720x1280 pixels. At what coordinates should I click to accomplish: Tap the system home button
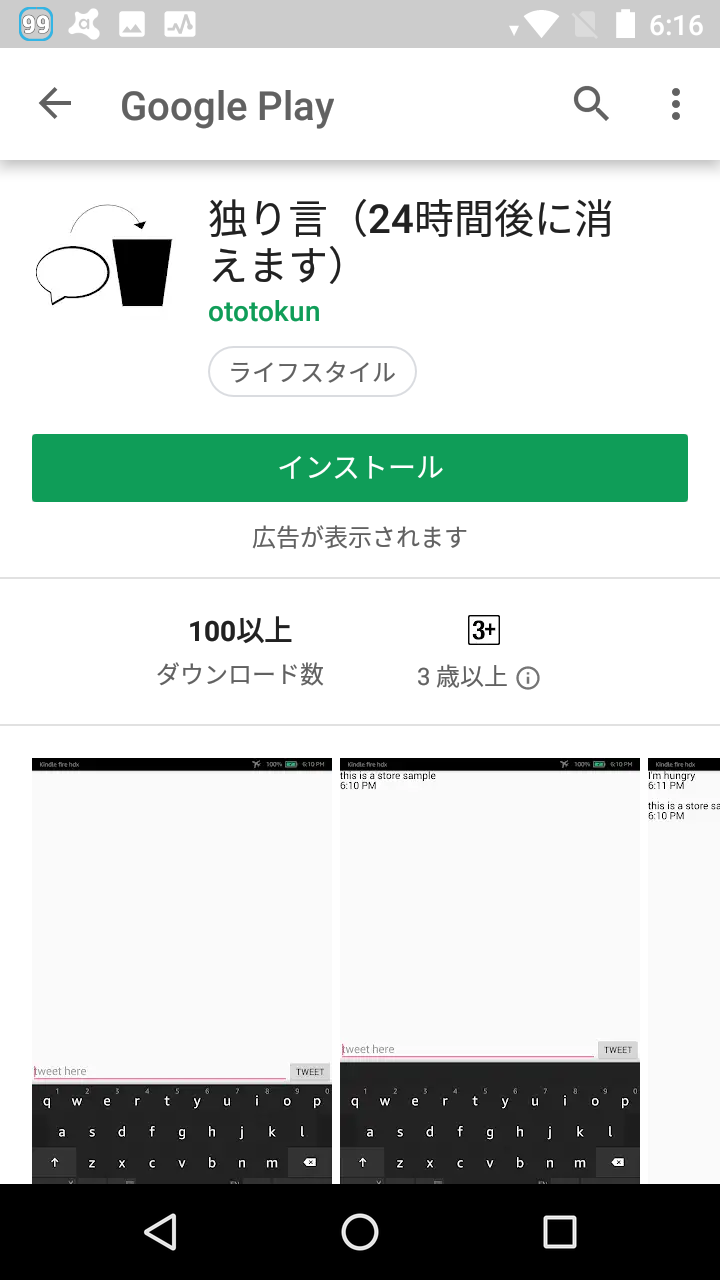tap(360, 1232)
